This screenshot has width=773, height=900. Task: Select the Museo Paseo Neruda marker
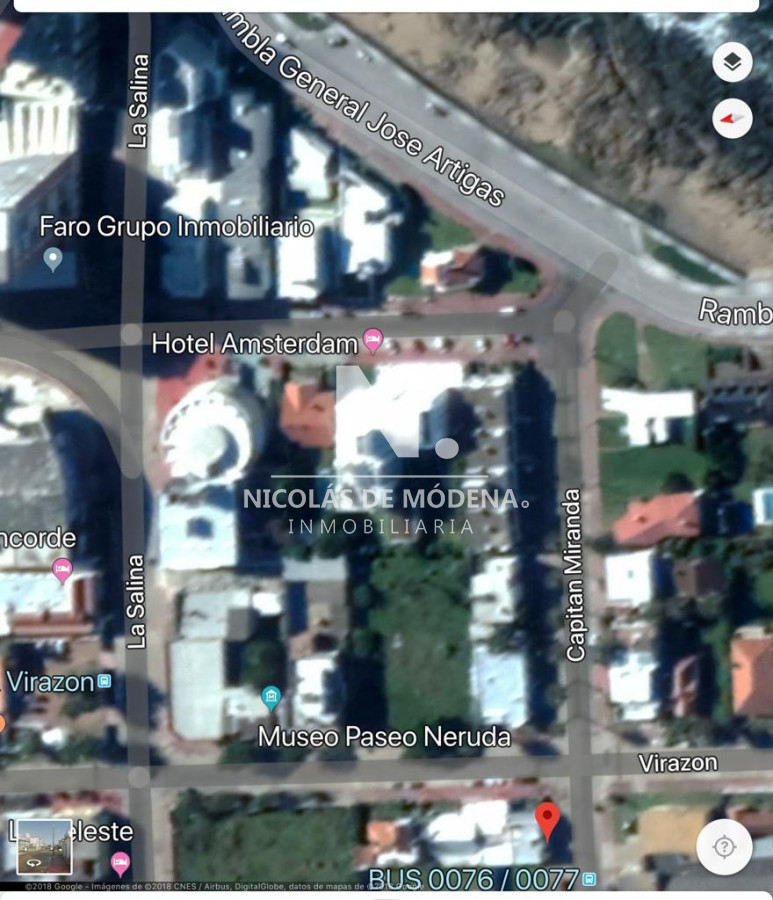pyautogui.click(x=271, y=696)
